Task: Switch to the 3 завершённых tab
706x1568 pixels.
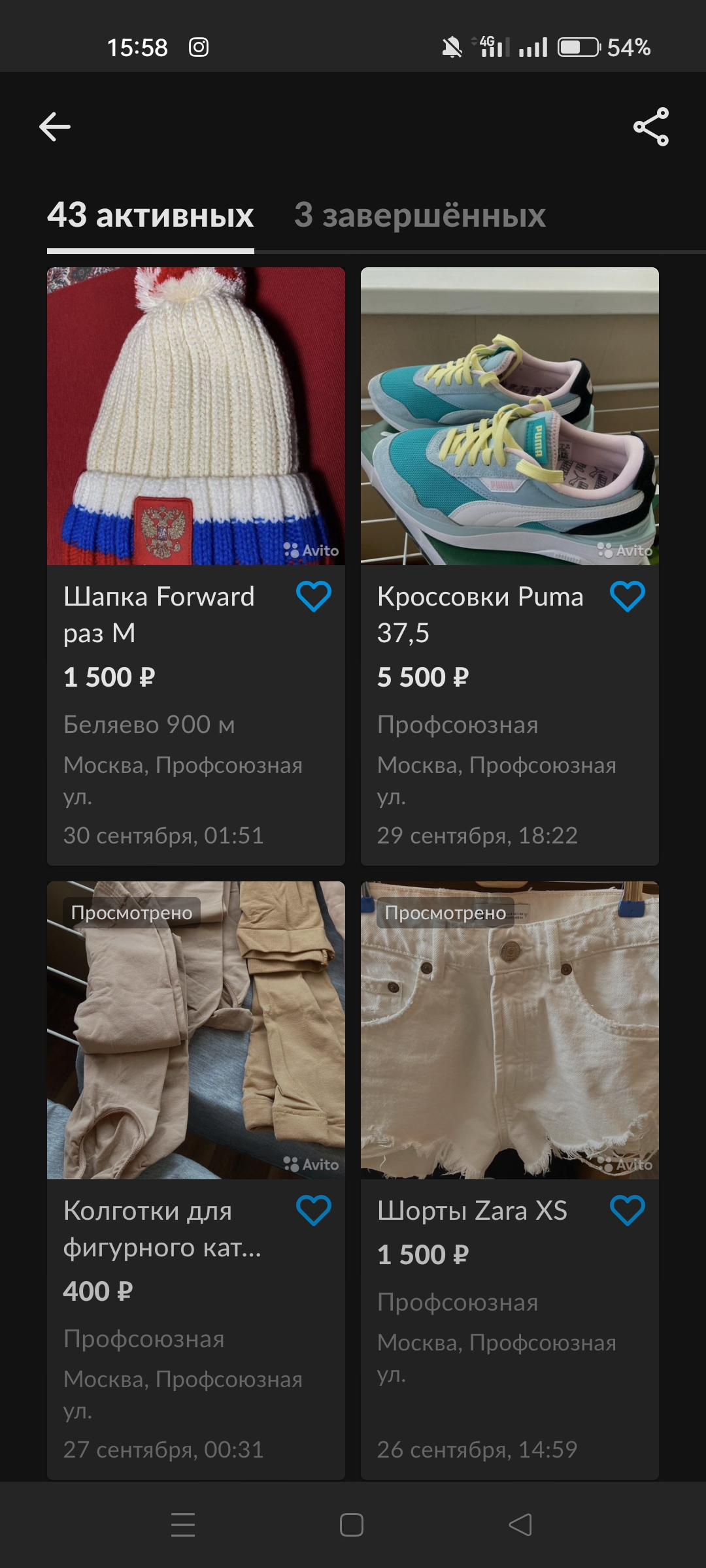Action: (x=420, y=216)
